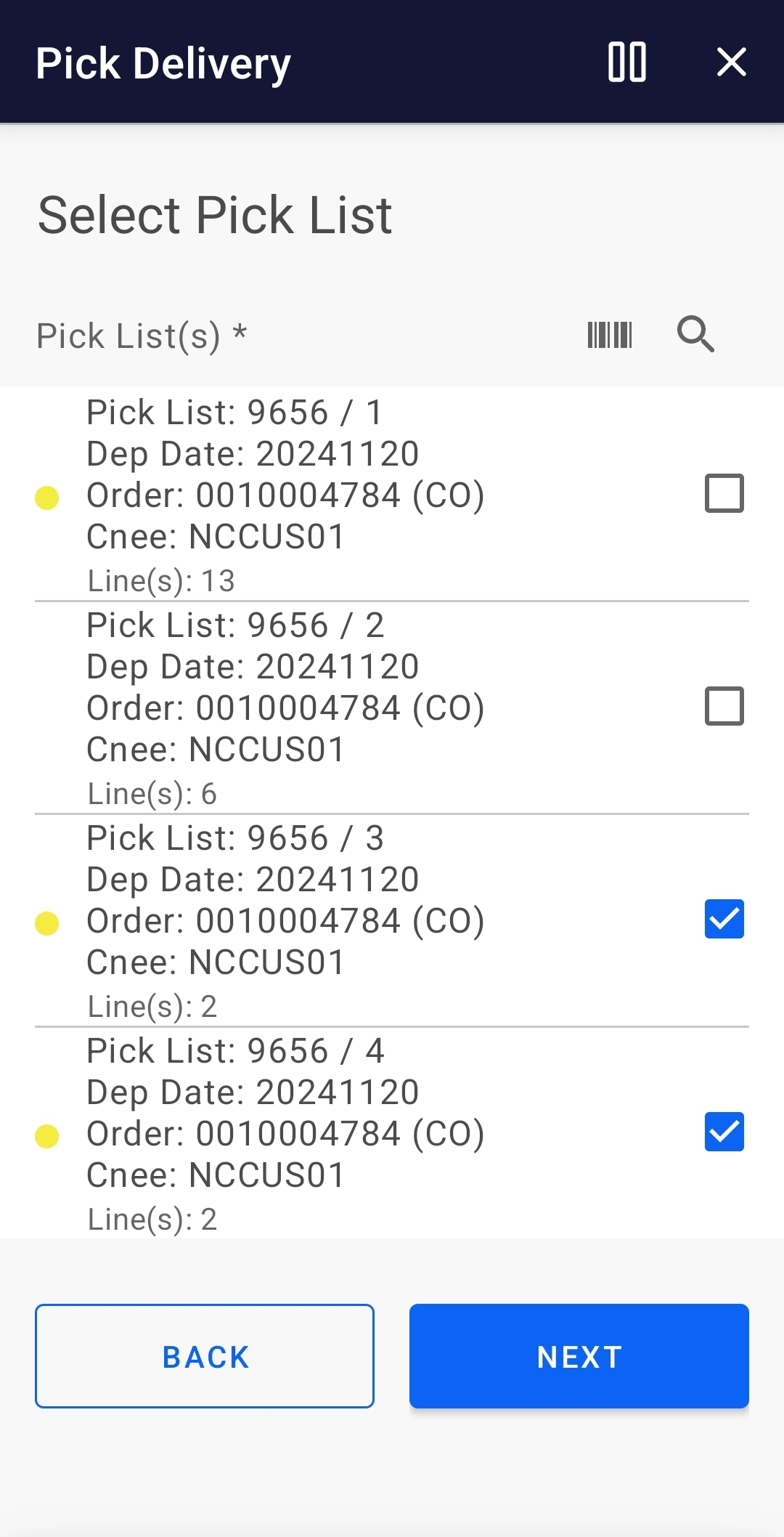
Task: Click the pause icon in the title bar
Action: pyautogui.click(x=627, y=62)
